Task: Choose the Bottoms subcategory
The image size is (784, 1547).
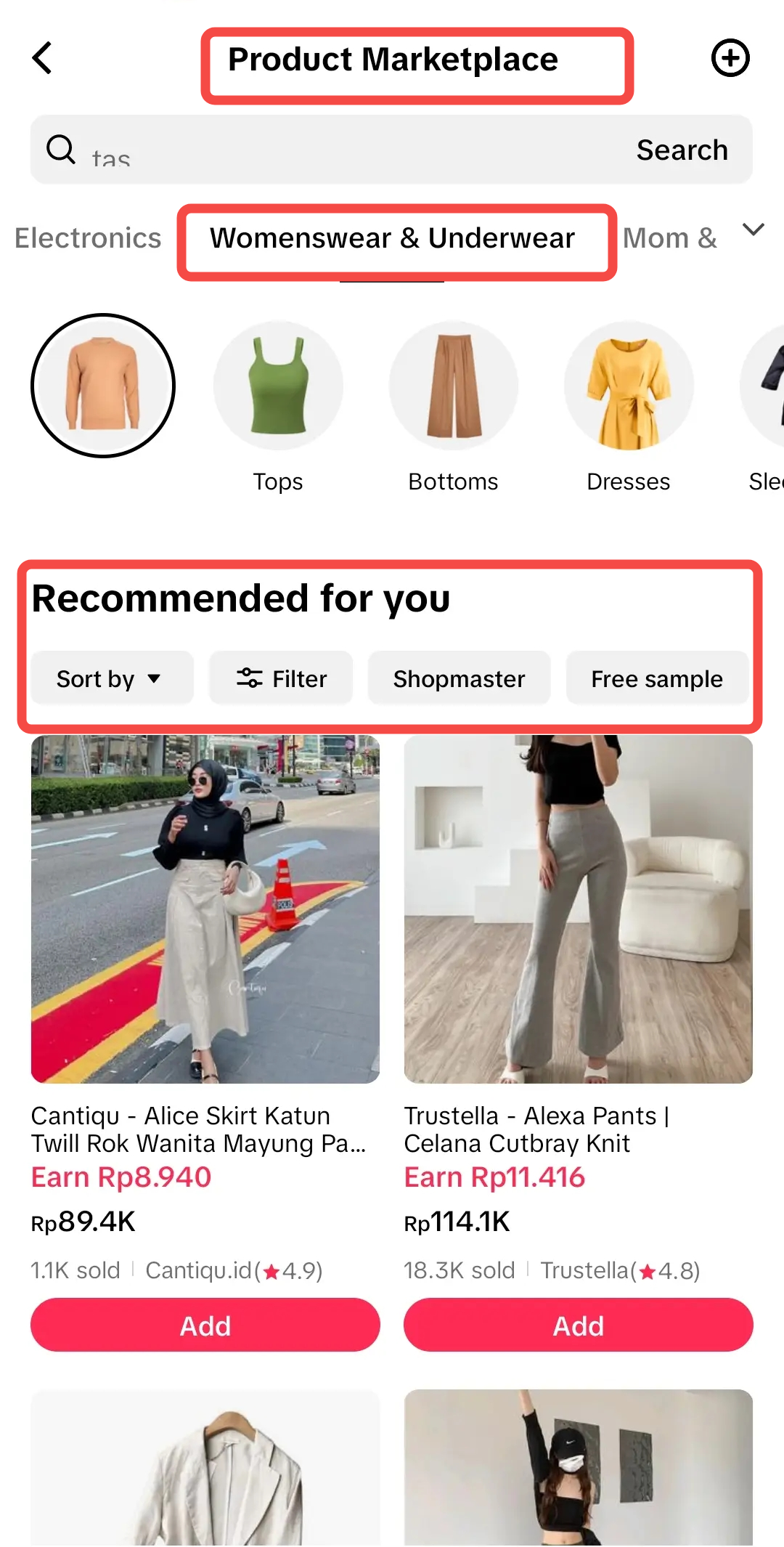Action: (x=454, y=386)
